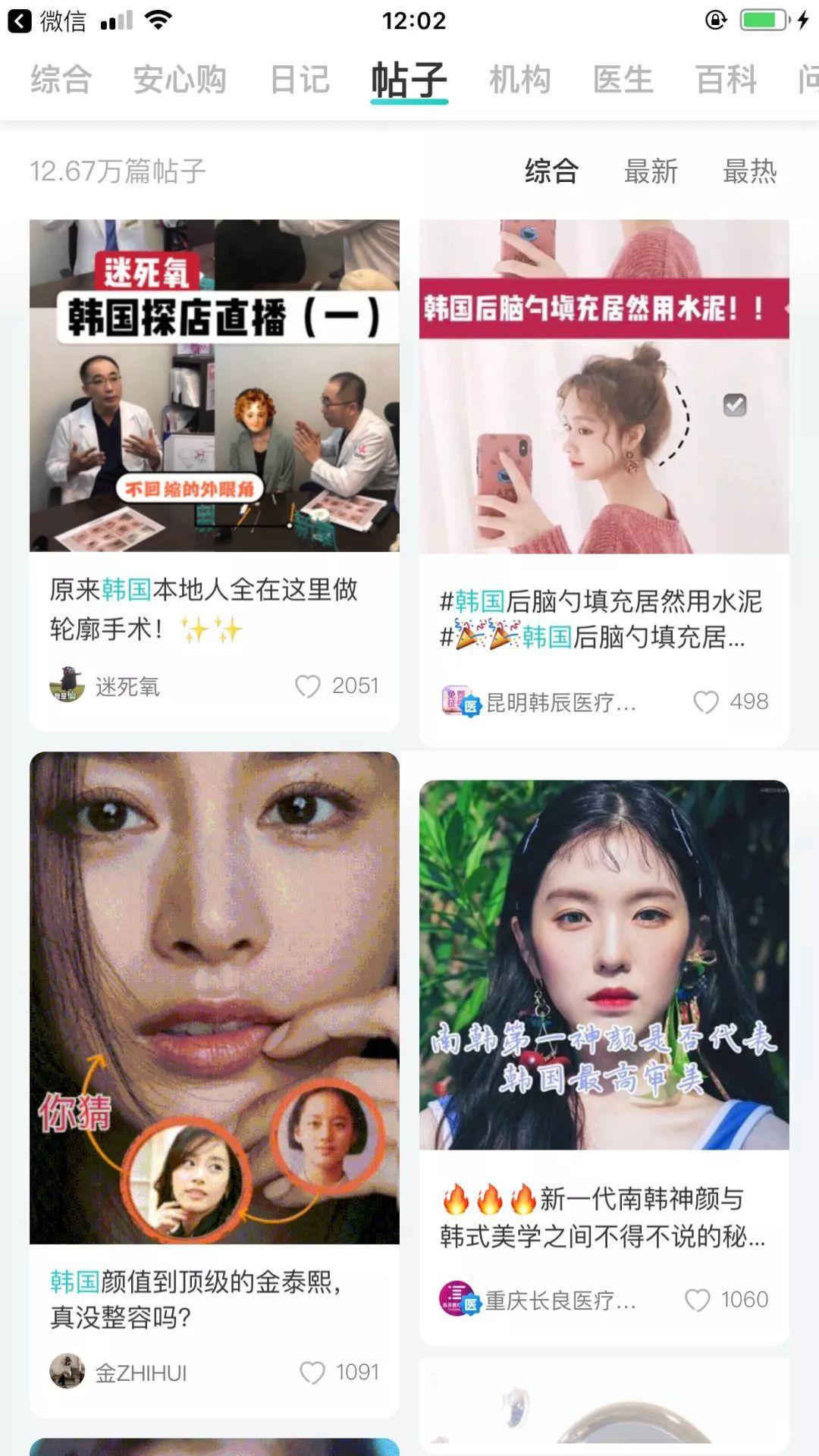
Task: Choose the 综合 sort option
Action: point(551,171)
